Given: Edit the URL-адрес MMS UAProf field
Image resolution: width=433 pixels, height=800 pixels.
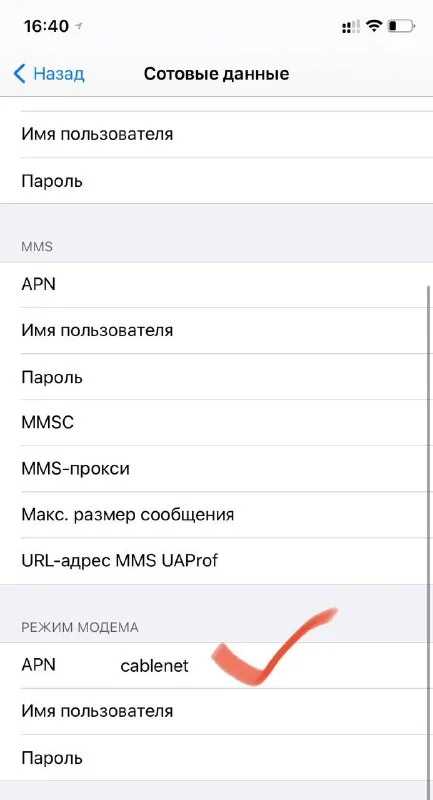Looking at the screenshot, I should click(x=216, y=561).
